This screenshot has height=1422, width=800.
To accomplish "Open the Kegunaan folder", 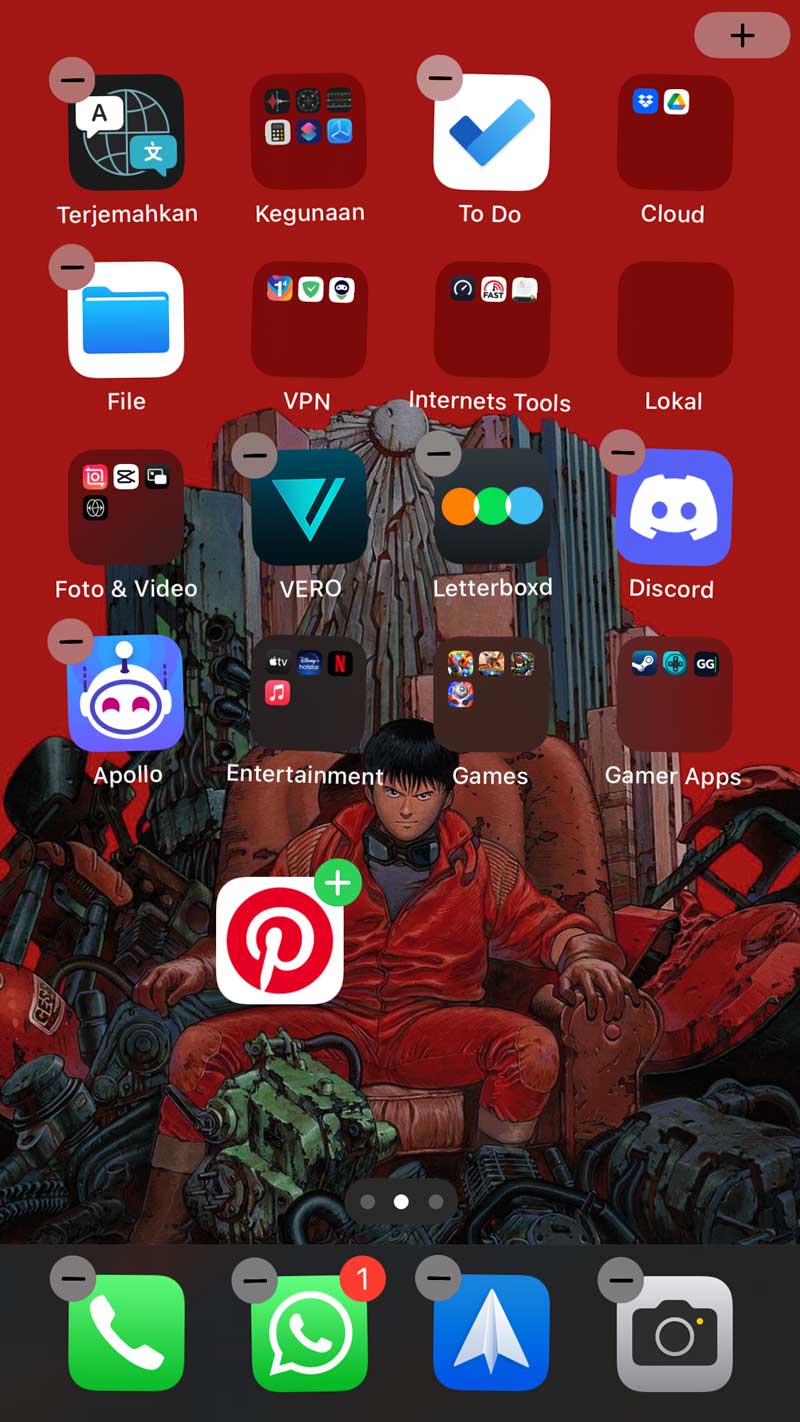I will [308, 132].
